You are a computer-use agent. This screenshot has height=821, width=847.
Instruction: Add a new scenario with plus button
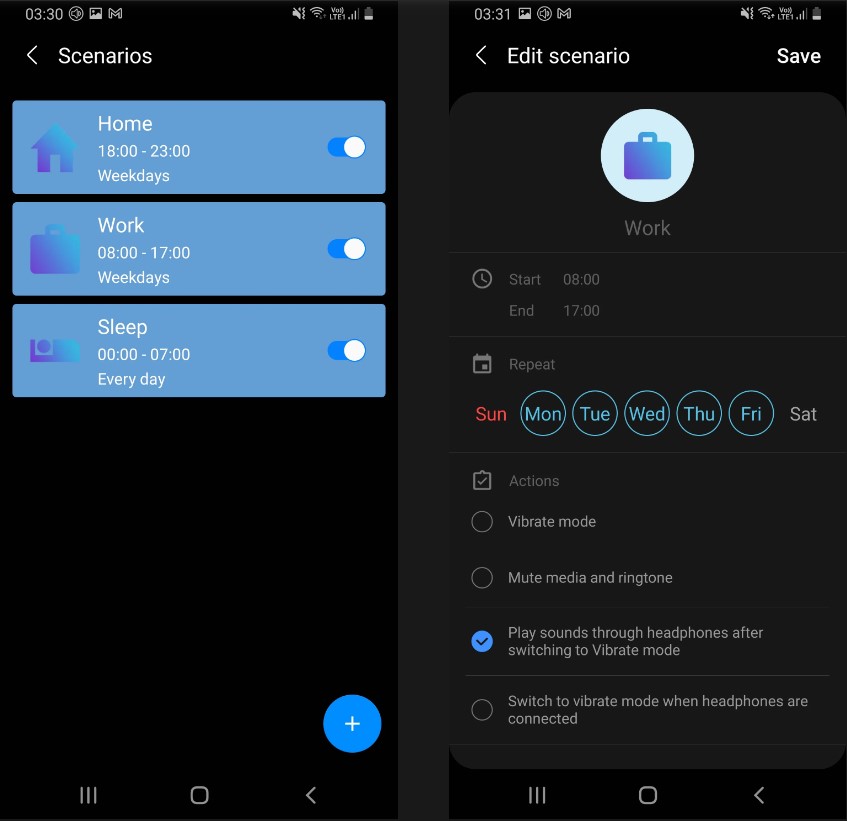pos(352,724)
